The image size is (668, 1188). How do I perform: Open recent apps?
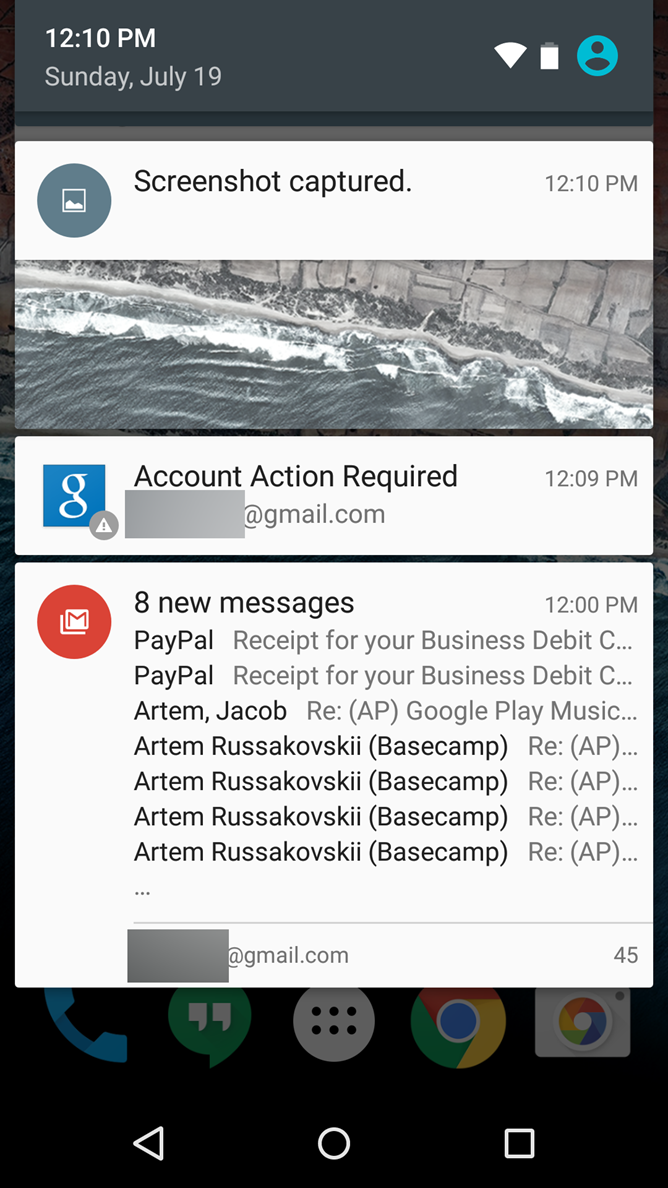pos(520,1143)
